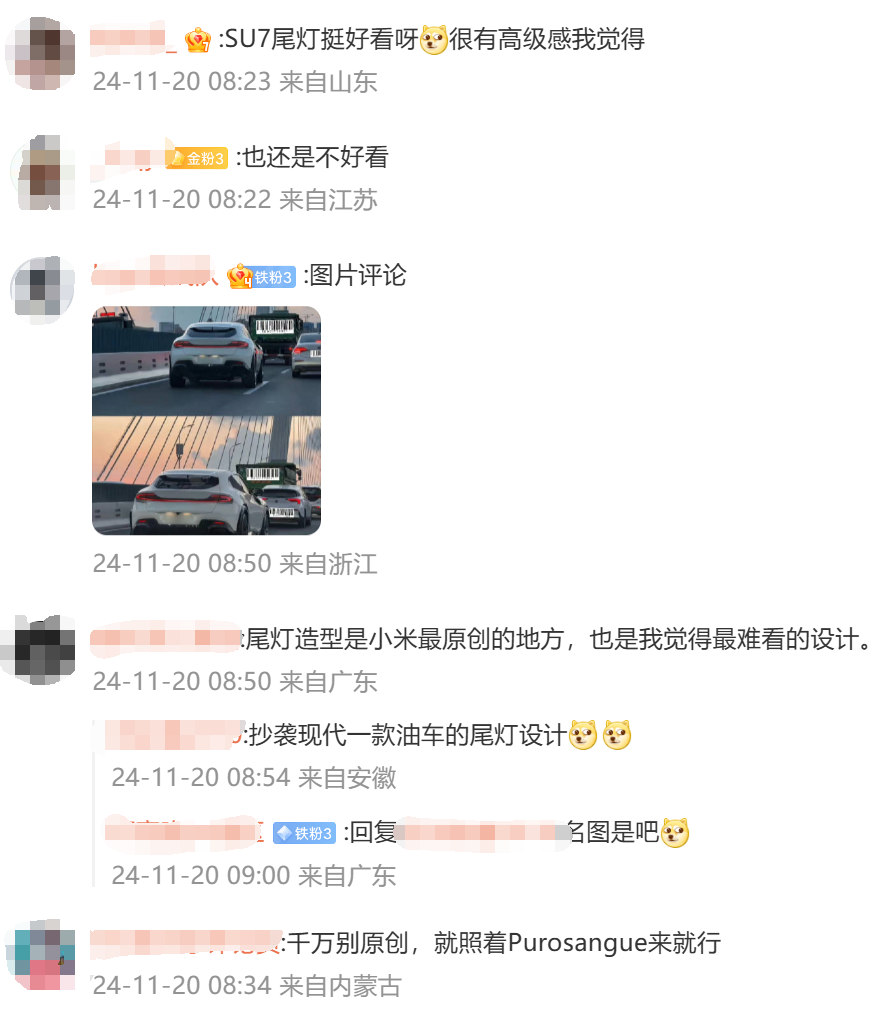Tap username on reply 抄袭现代一款油车的尾灯设计
Image resolution: width=890 pixels, height=1014 pixels.
tap(172, 735)
